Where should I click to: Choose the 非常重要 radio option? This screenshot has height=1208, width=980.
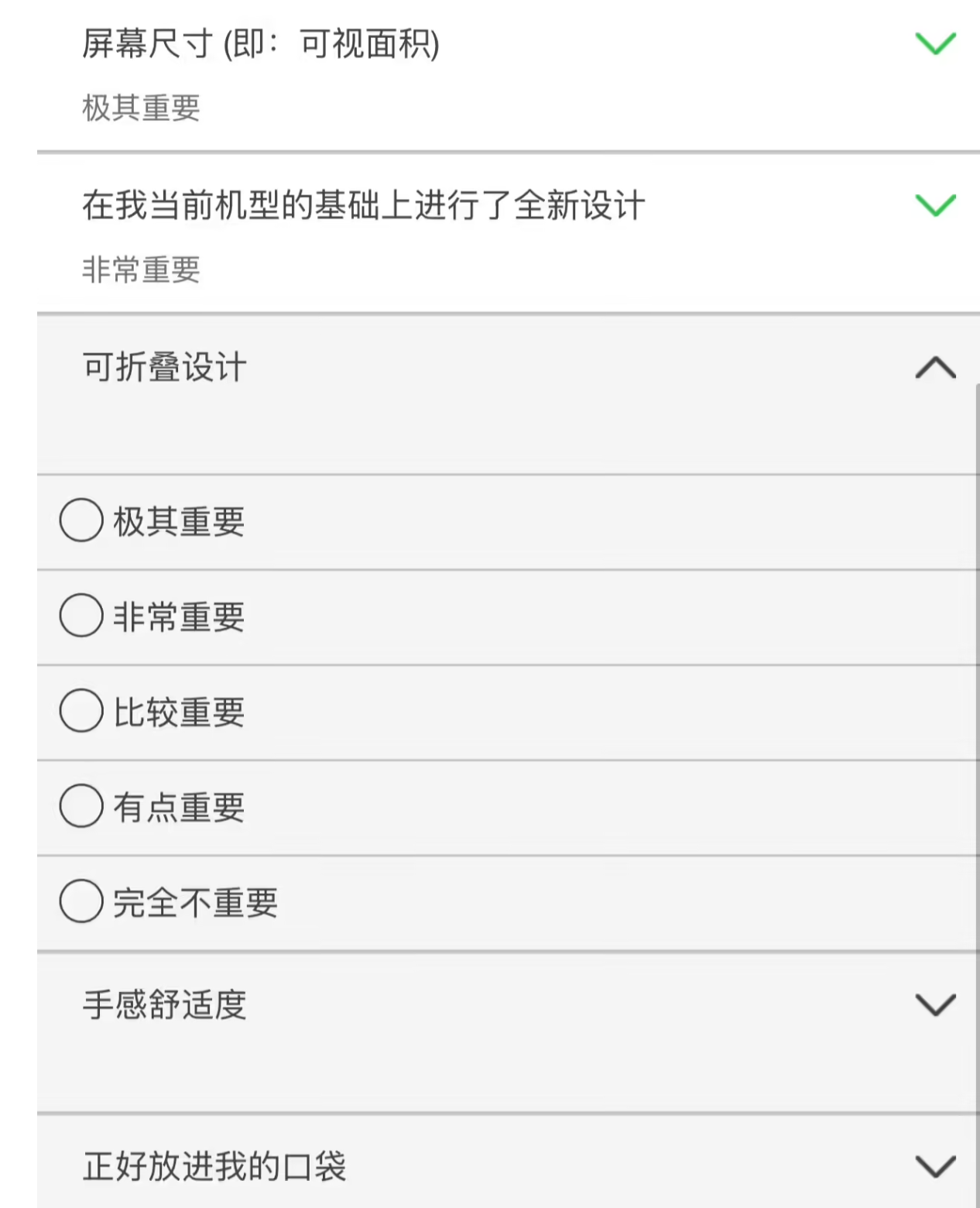82,616
